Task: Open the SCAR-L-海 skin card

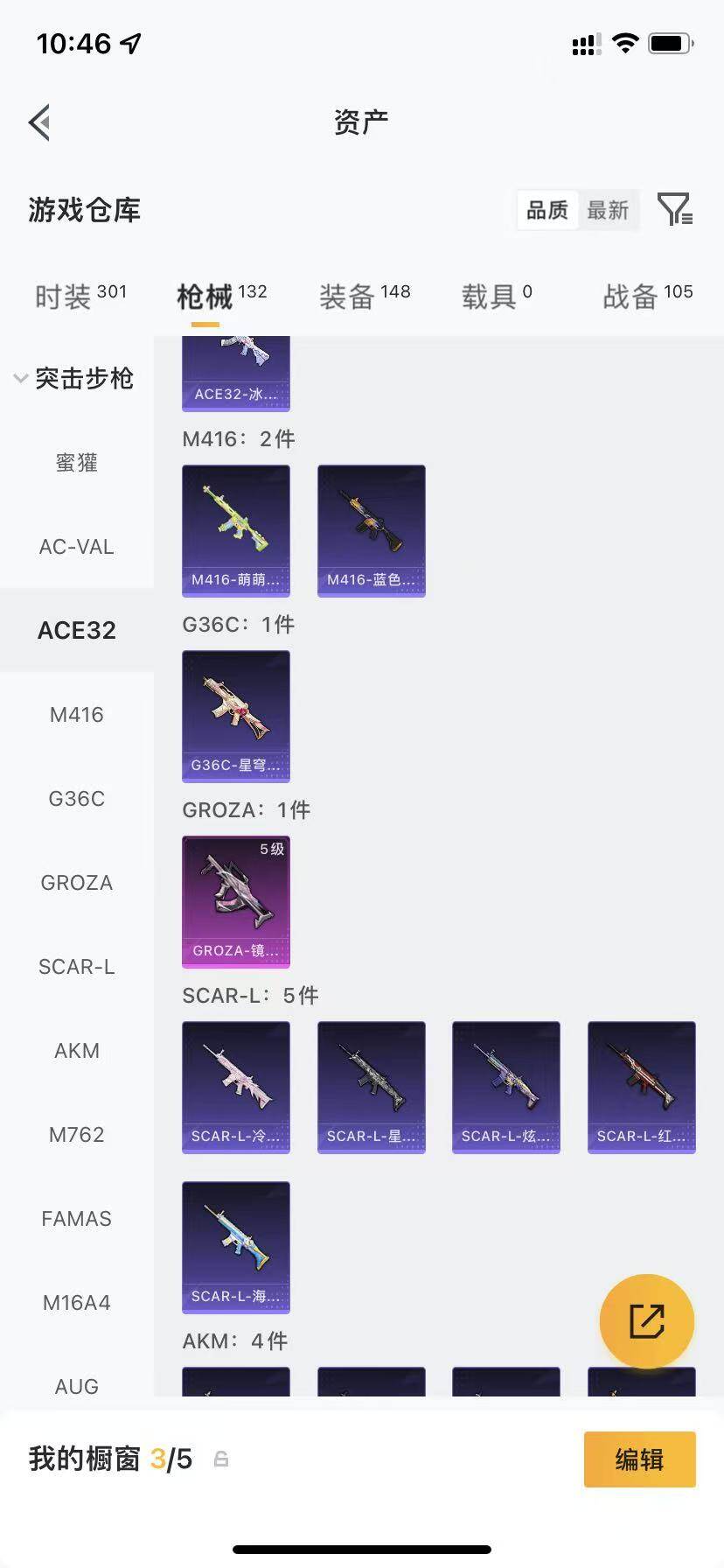Action: [x=236, y=1248]
